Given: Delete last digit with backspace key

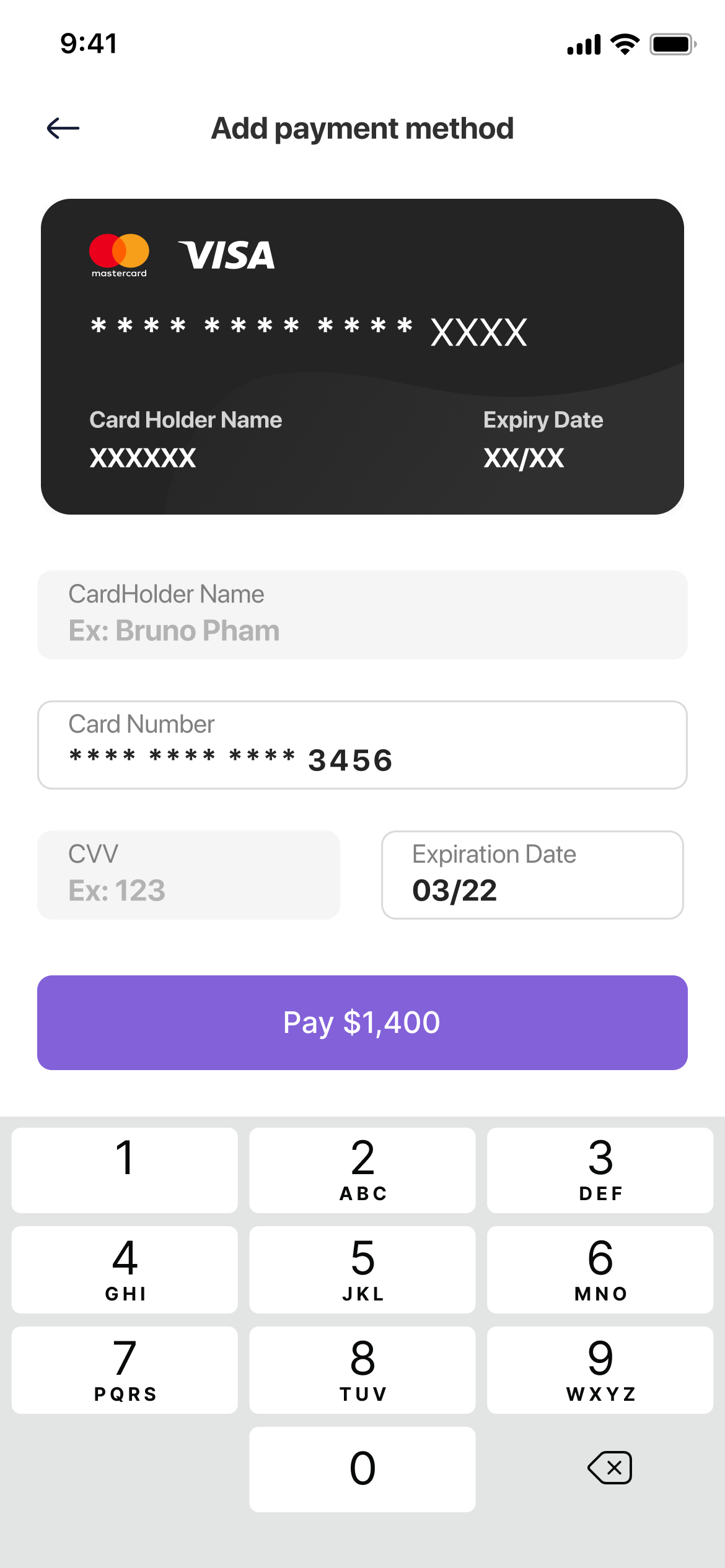Looking at the screenshot, I should click(610, 1468).
